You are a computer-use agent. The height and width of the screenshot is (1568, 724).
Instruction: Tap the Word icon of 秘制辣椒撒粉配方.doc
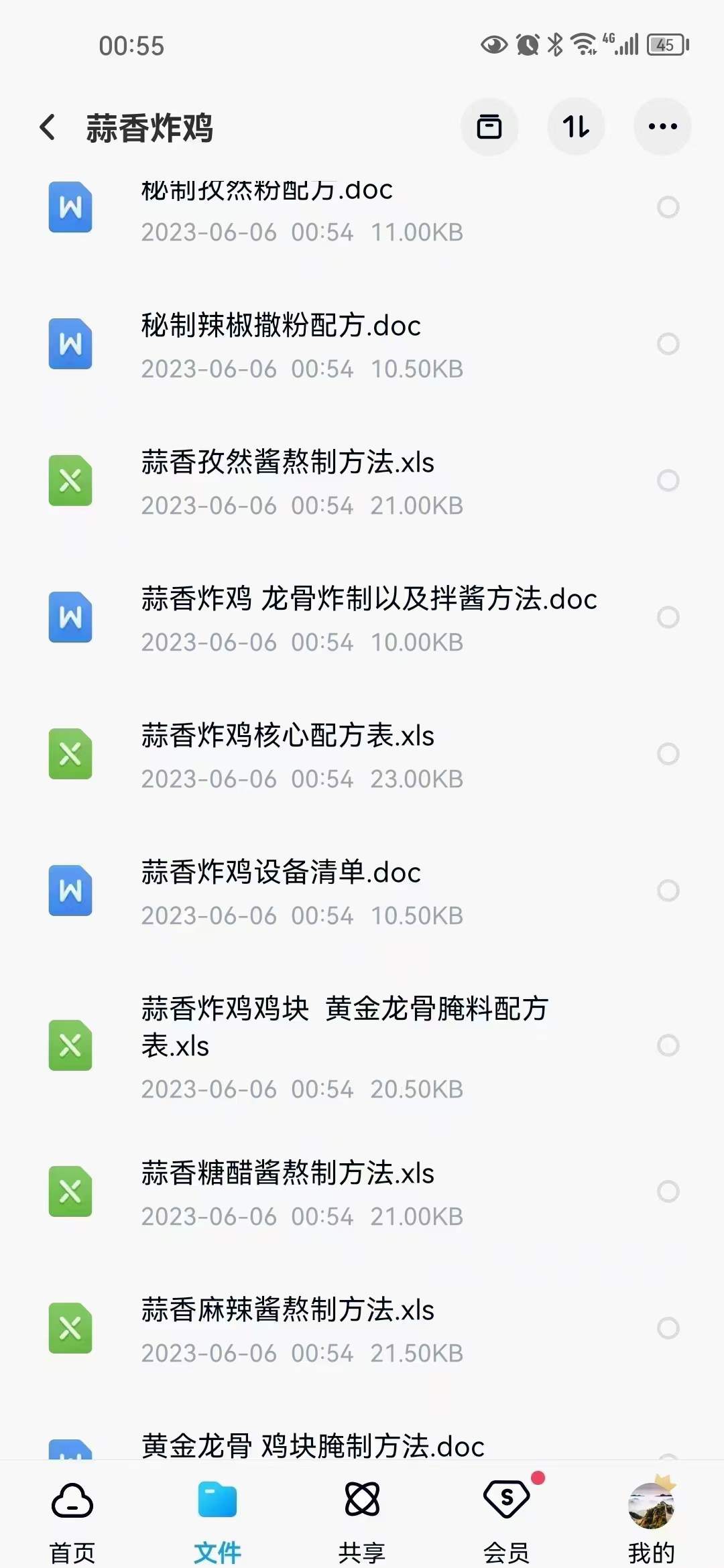(x=70, y=344)
